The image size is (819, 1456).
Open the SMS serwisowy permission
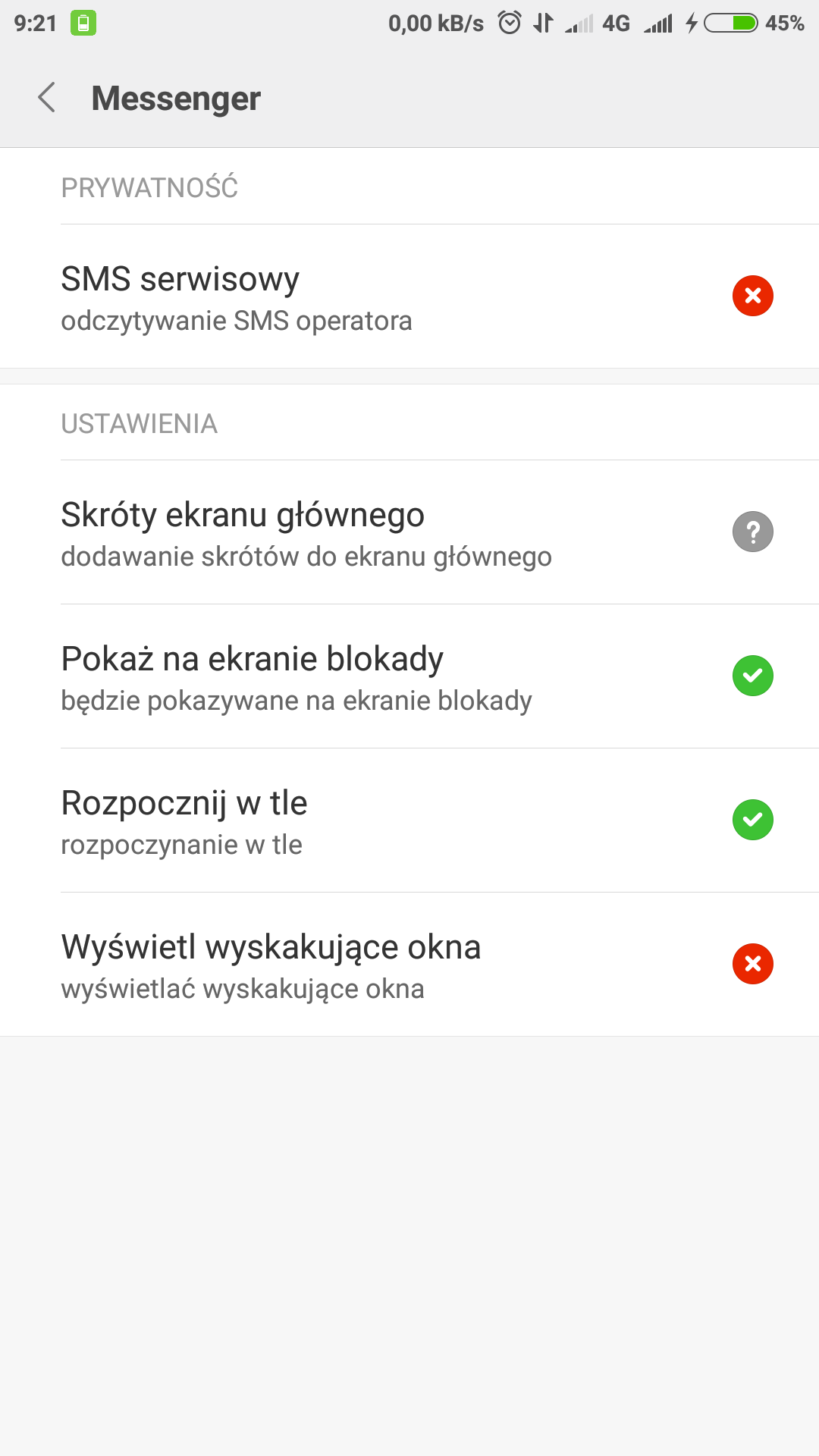[409, 297]
